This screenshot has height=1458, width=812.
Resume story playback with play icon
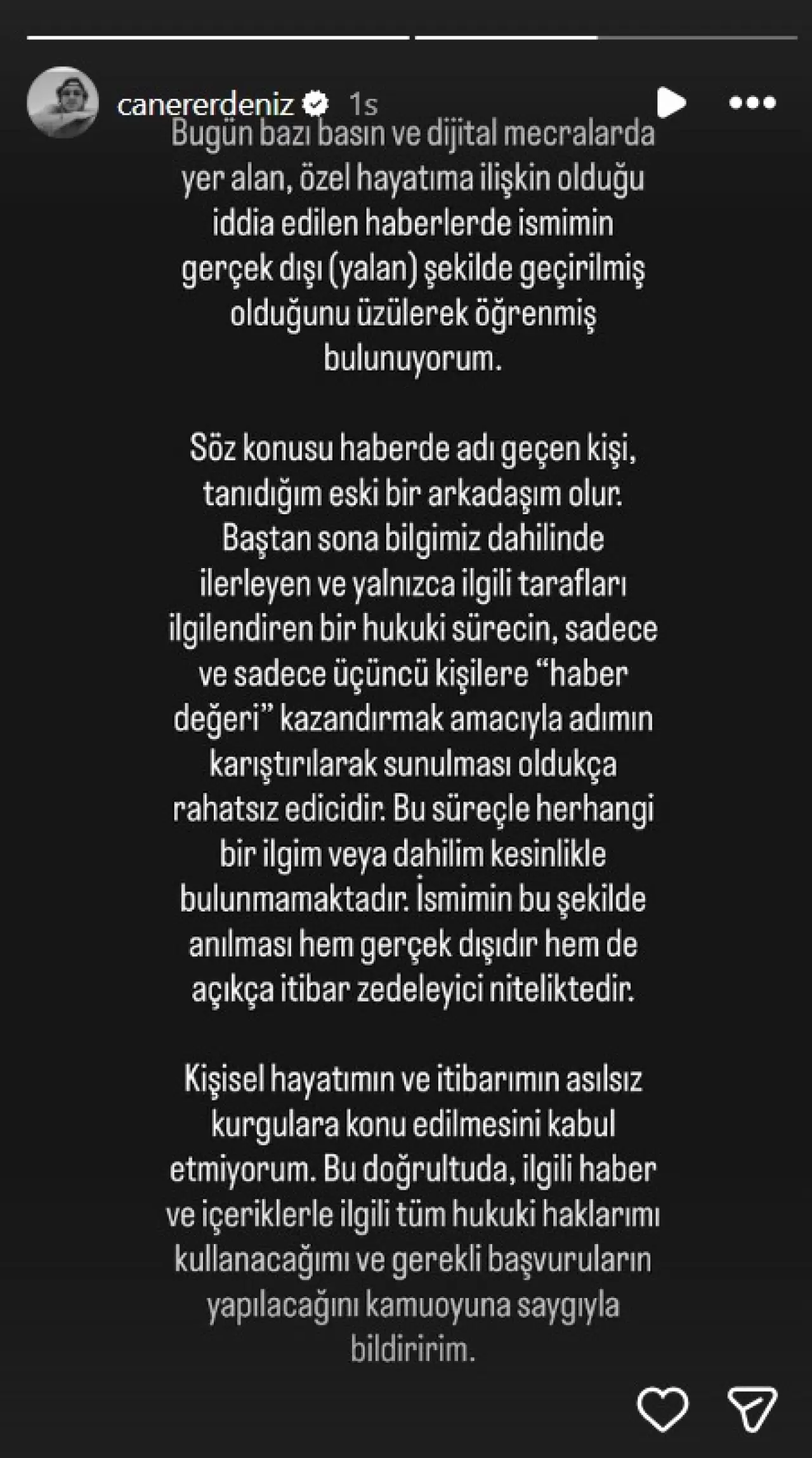[671, 103]
